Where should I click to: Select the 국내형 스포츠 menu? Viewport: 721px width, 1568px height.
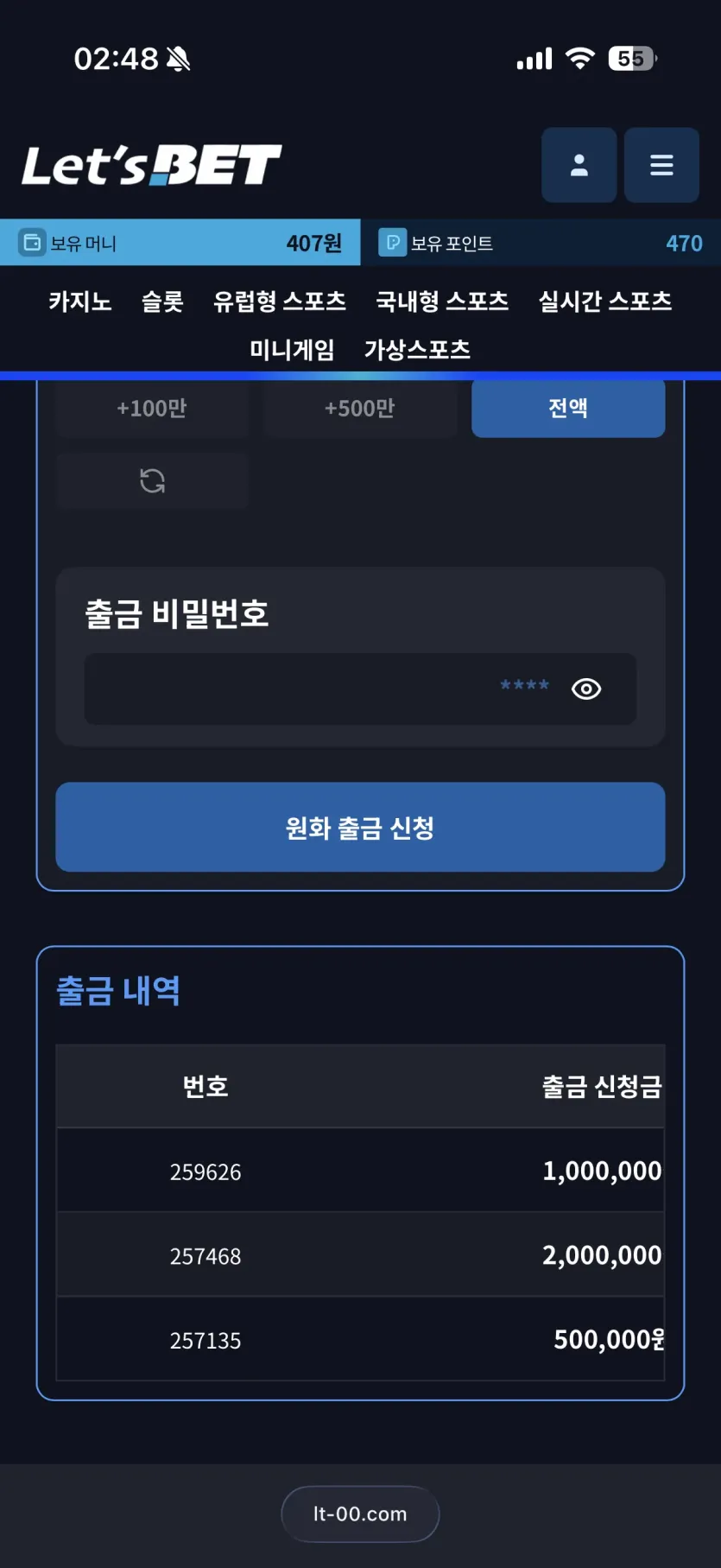click(x=442, y=302)
